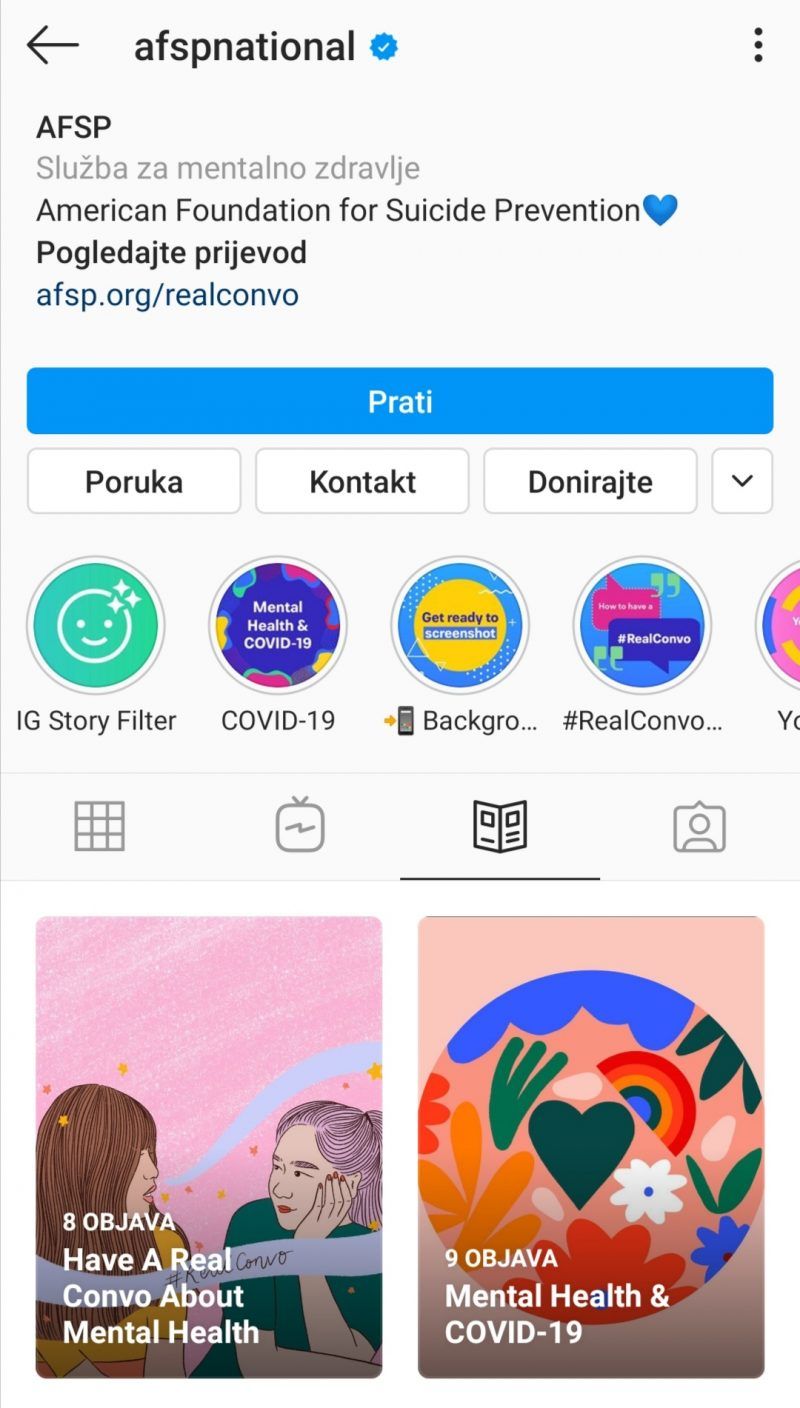Tap Pogledajte prijevod to translate bio
The height and width of the screenshot is (1408, 800).
click(171, 253)
